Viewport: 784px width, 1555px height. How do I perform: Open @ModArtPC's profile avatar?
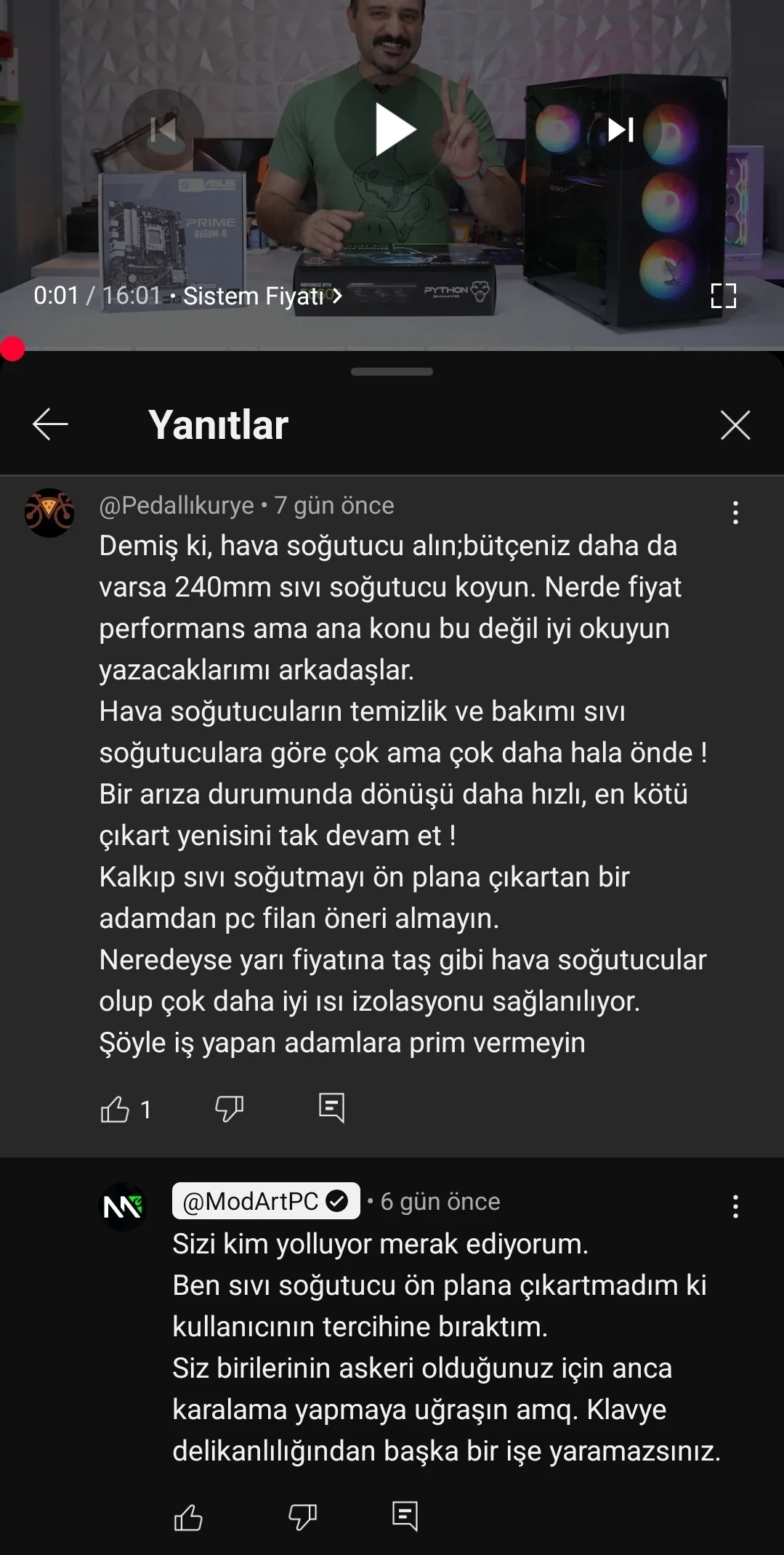click(123, 1207)
